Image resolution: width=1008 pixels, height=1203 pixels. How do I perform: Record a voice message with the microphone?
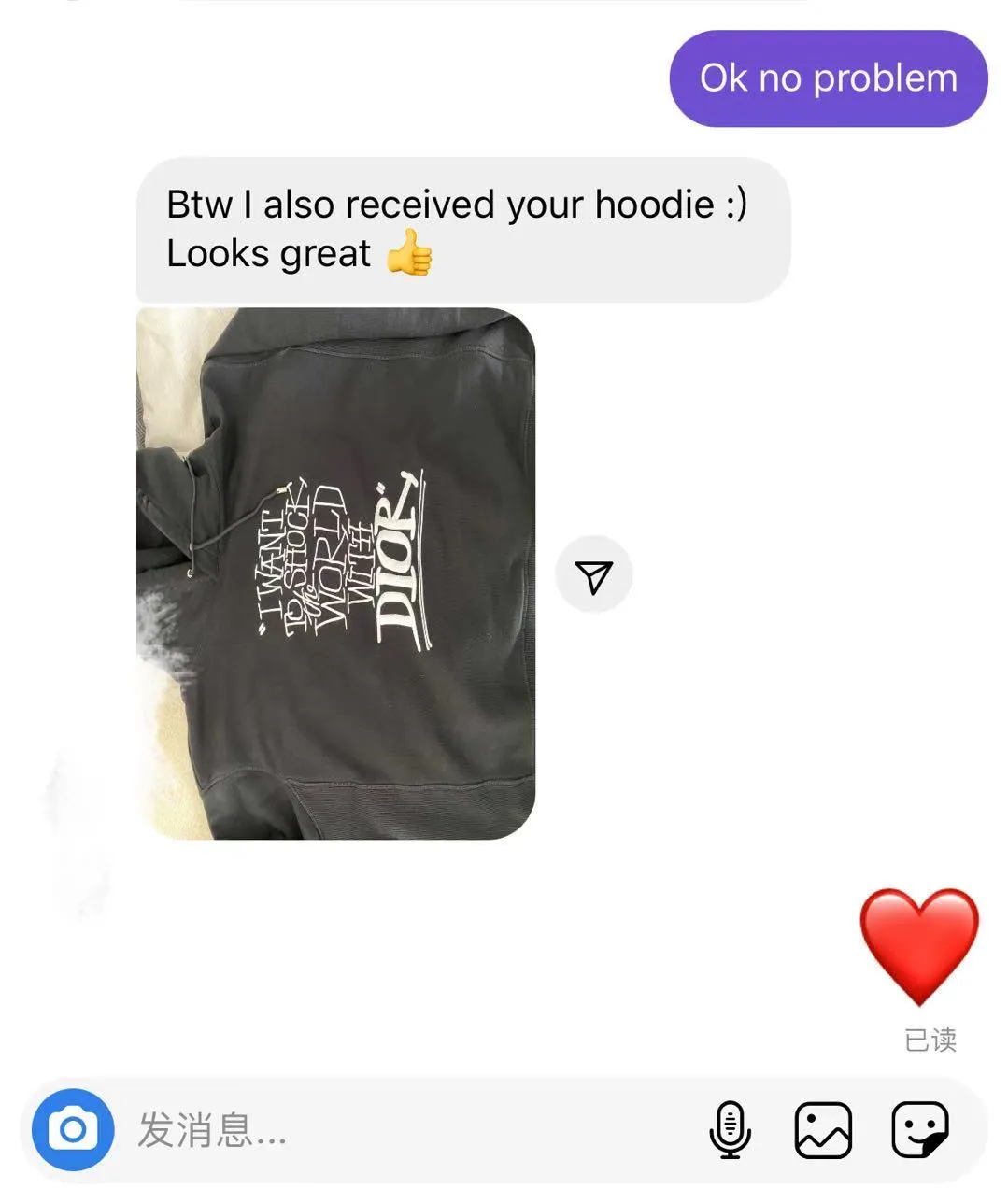tap(730, 1130)
